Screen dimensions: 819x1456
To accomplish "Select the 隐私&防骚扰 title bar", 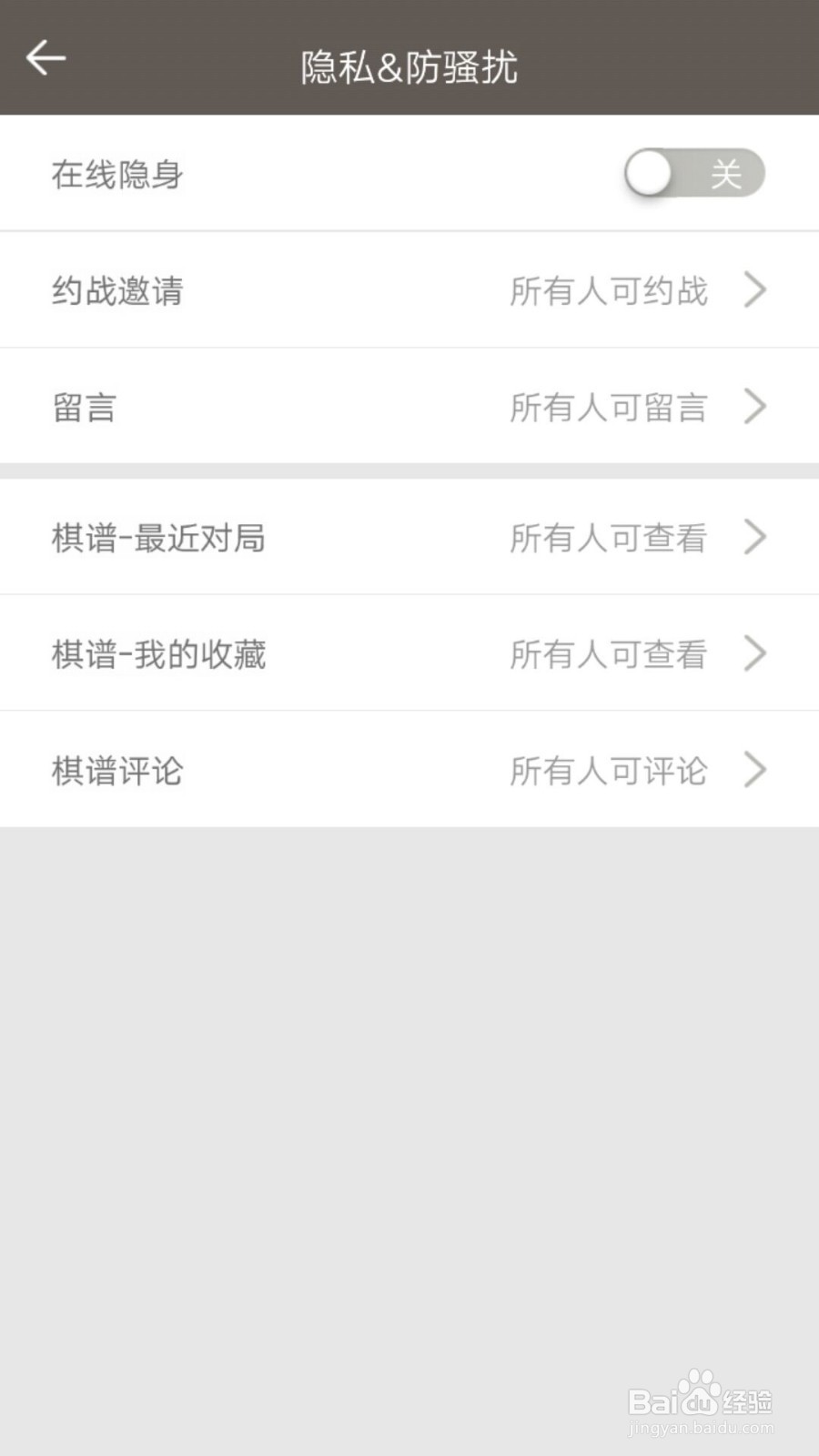I will [409, 66].
